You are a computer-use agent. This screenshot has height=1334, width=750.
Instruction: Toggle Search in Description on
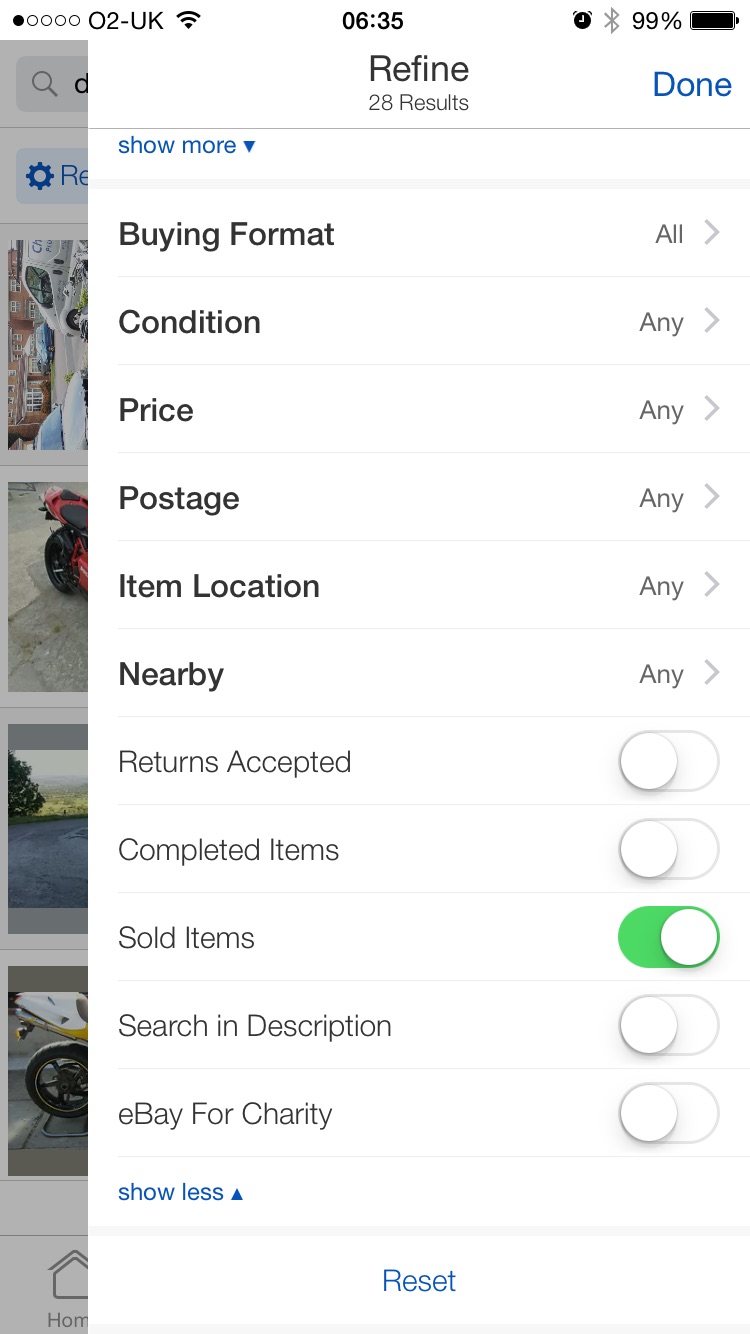[x=669, y=1026]
